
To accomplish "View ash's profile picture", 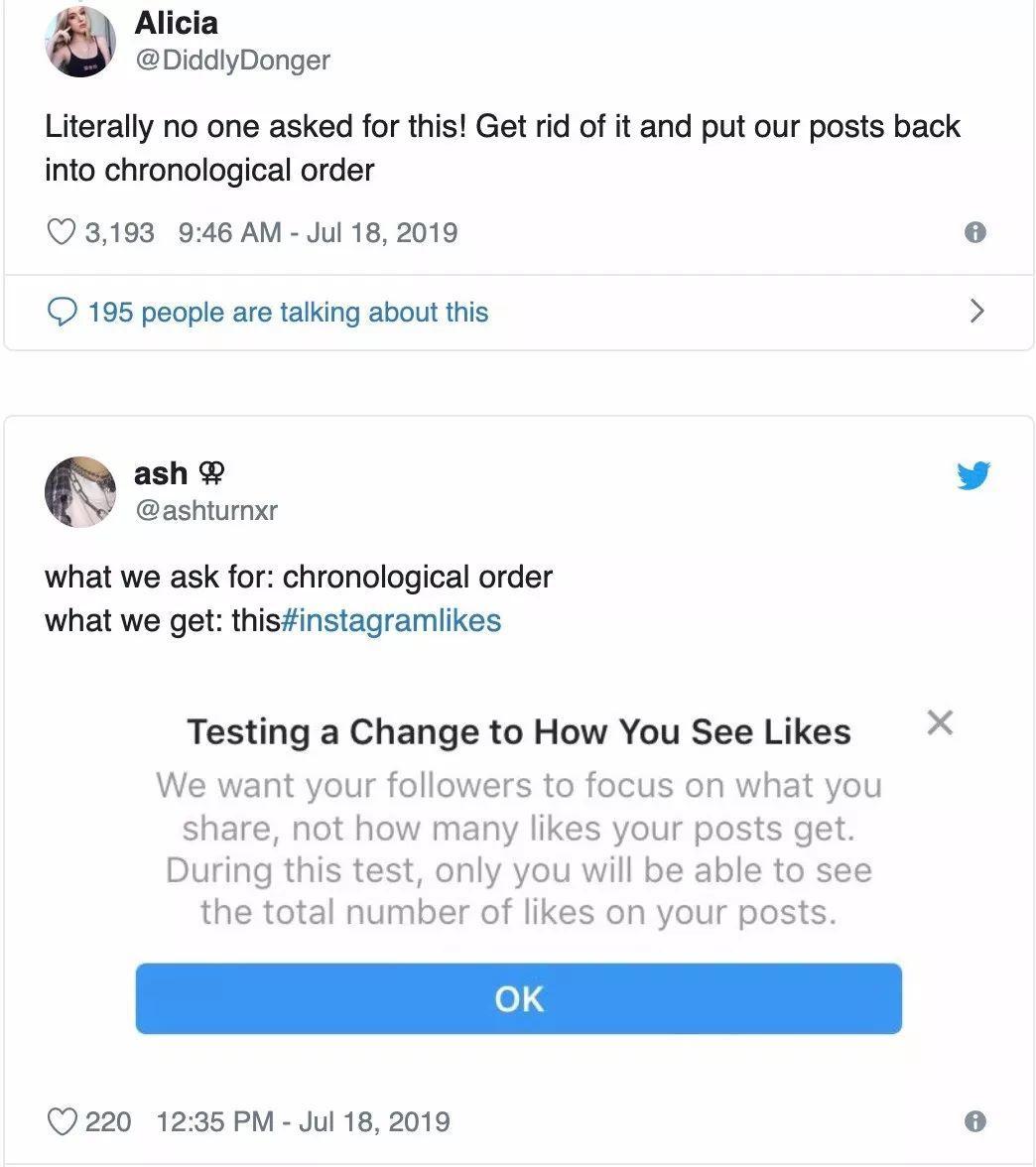I will [80, 492].
